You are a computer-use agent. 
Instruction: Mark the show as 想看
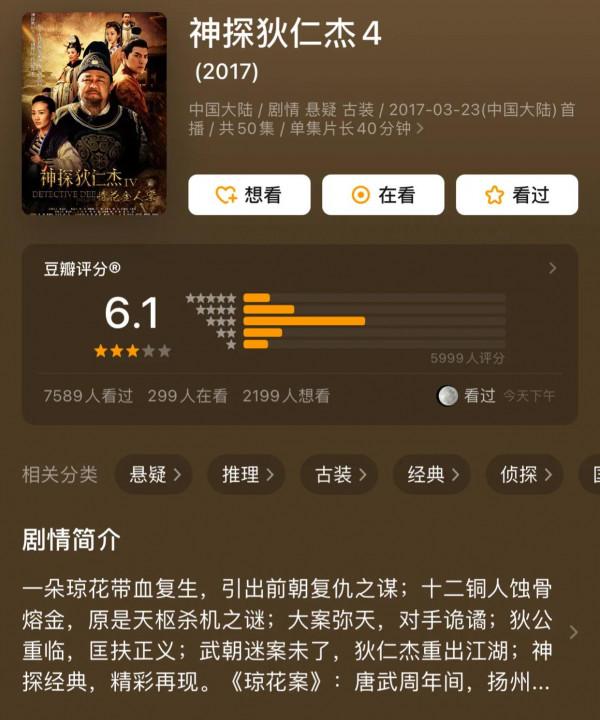(249, 195)
